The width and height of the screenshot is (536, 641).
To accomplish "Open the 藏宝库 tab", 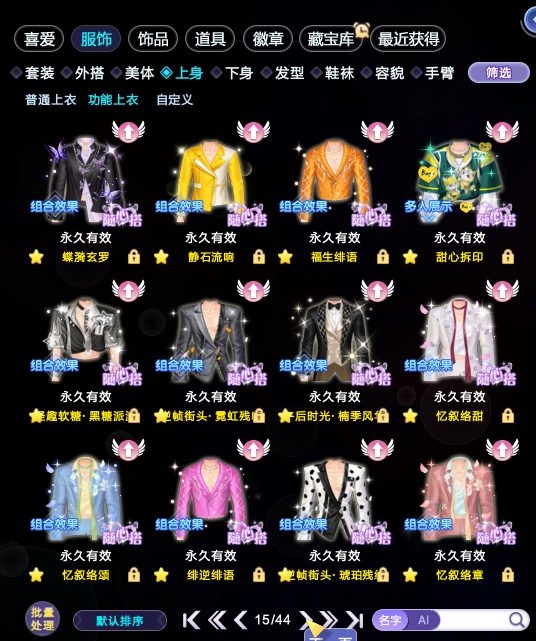I will (x=330, y=39).
